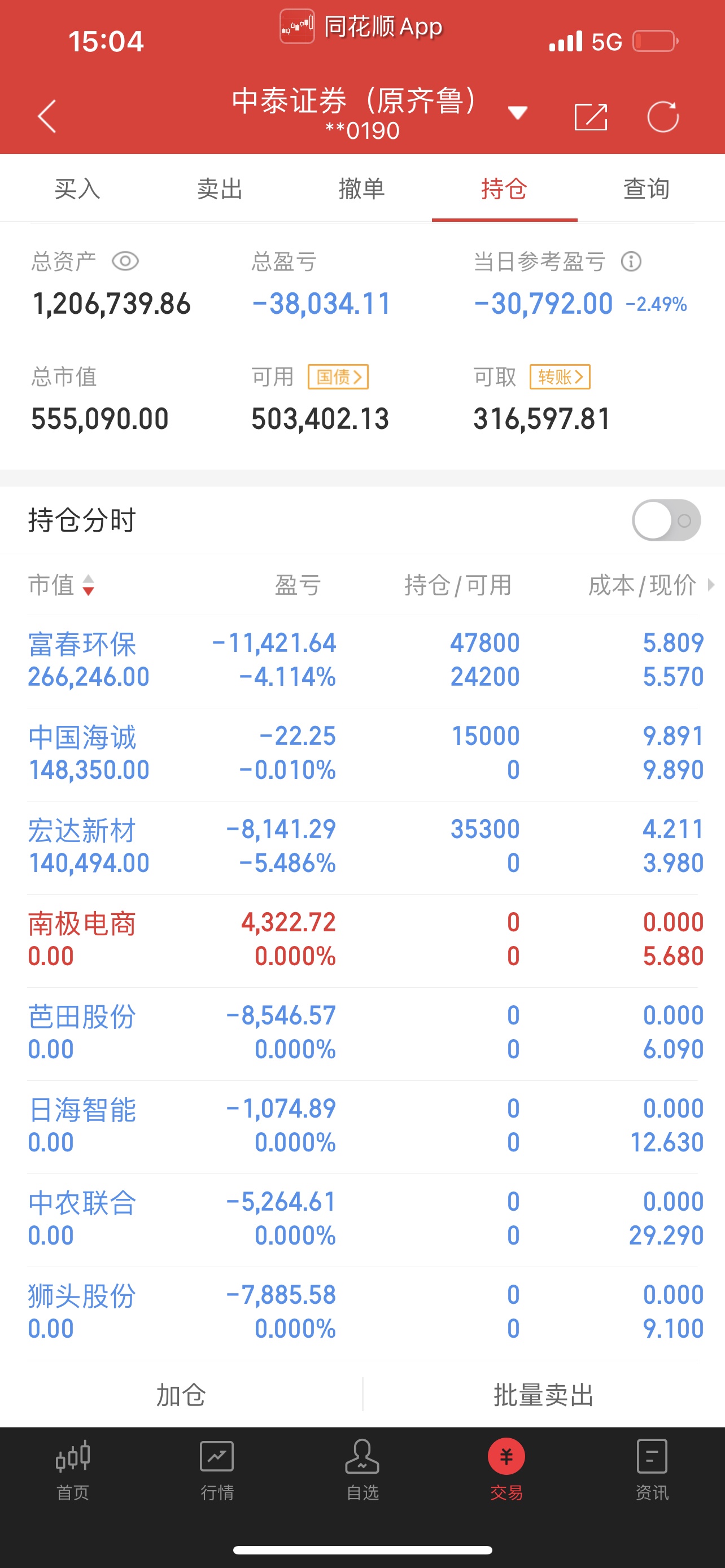Open the brokerage account switcher dropdown

[x=517, y=113]
